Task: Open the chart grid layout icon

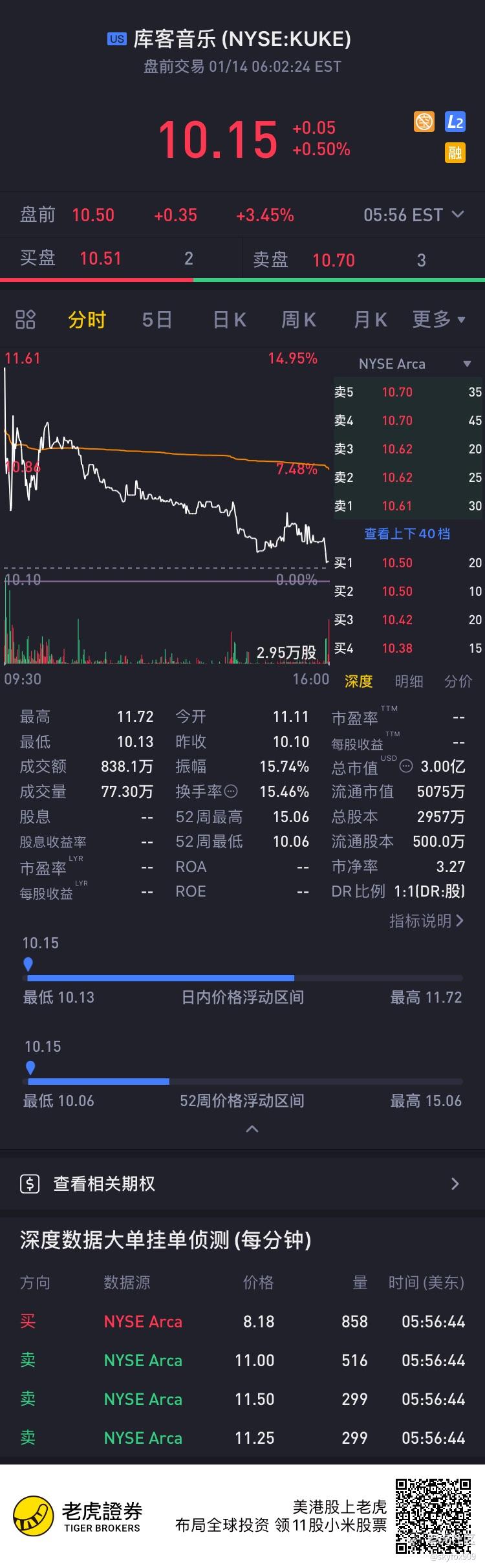Action: pos(25,320)
